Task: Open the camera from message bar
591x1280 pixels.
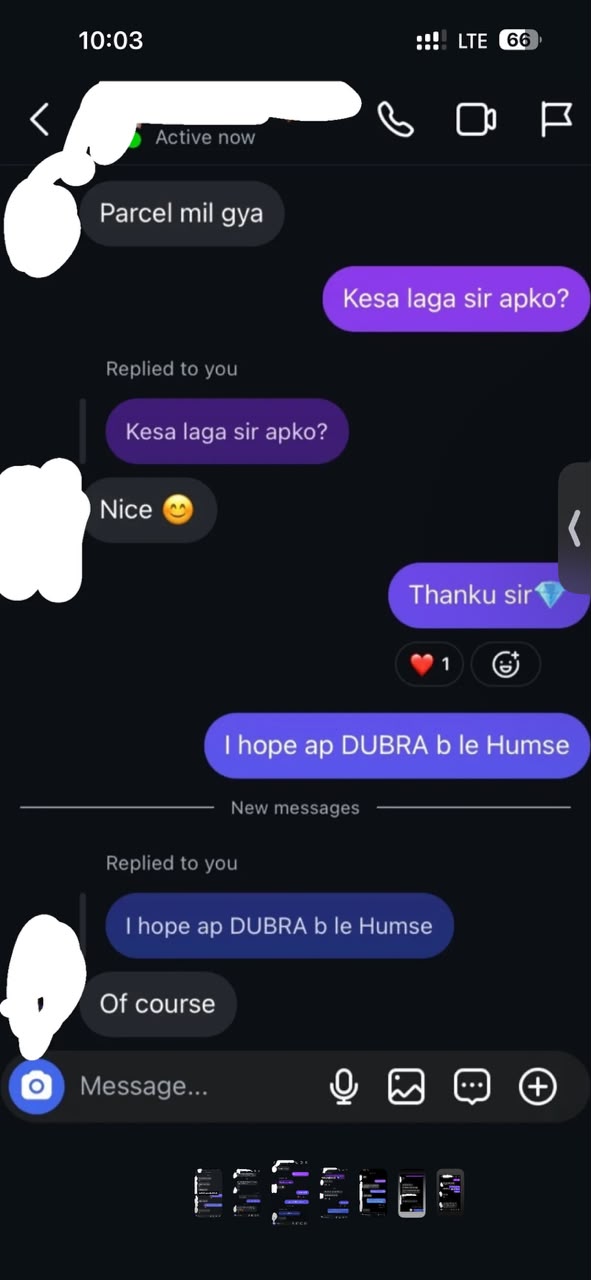Action: tap(37, 1086)
